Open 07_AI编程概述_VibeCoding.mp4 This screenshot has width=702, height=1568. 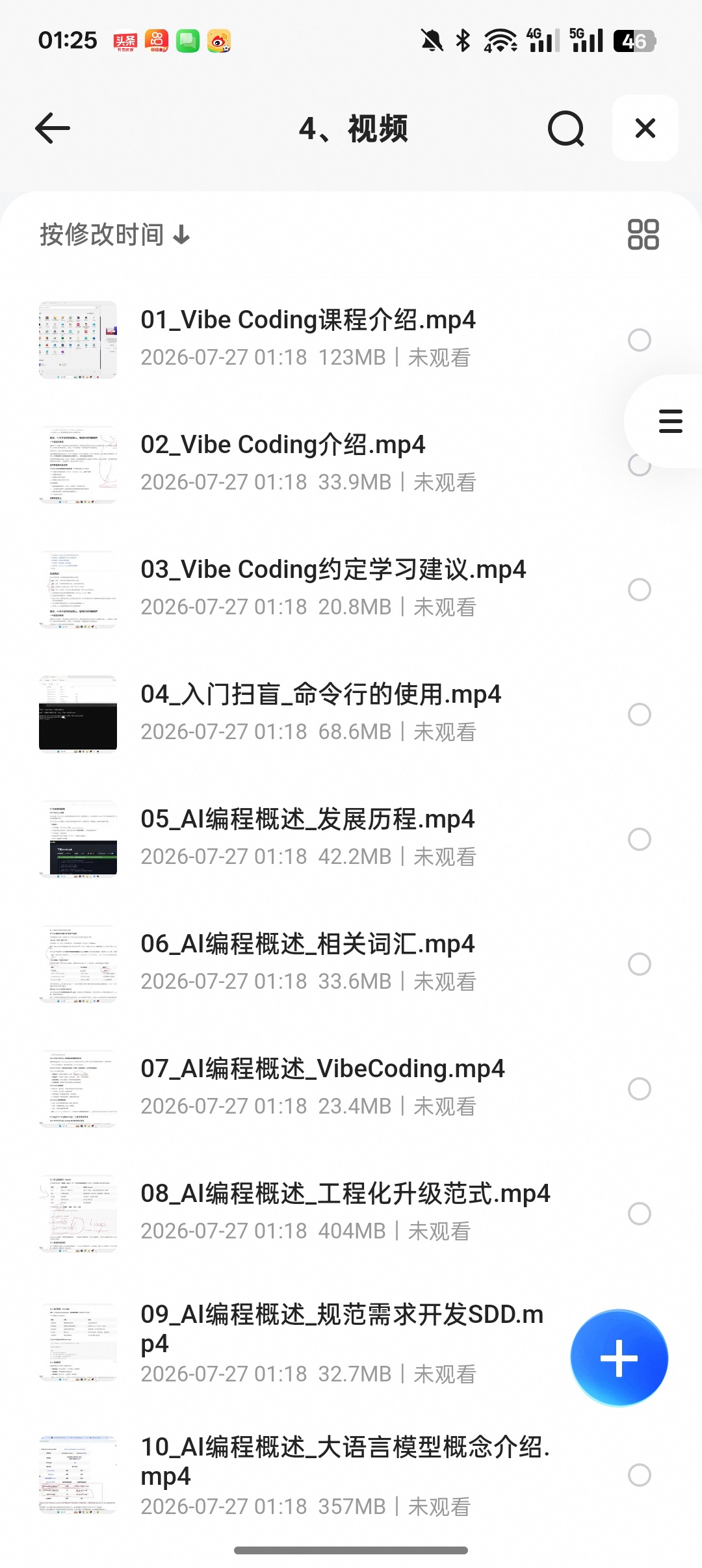[322, 1069]
